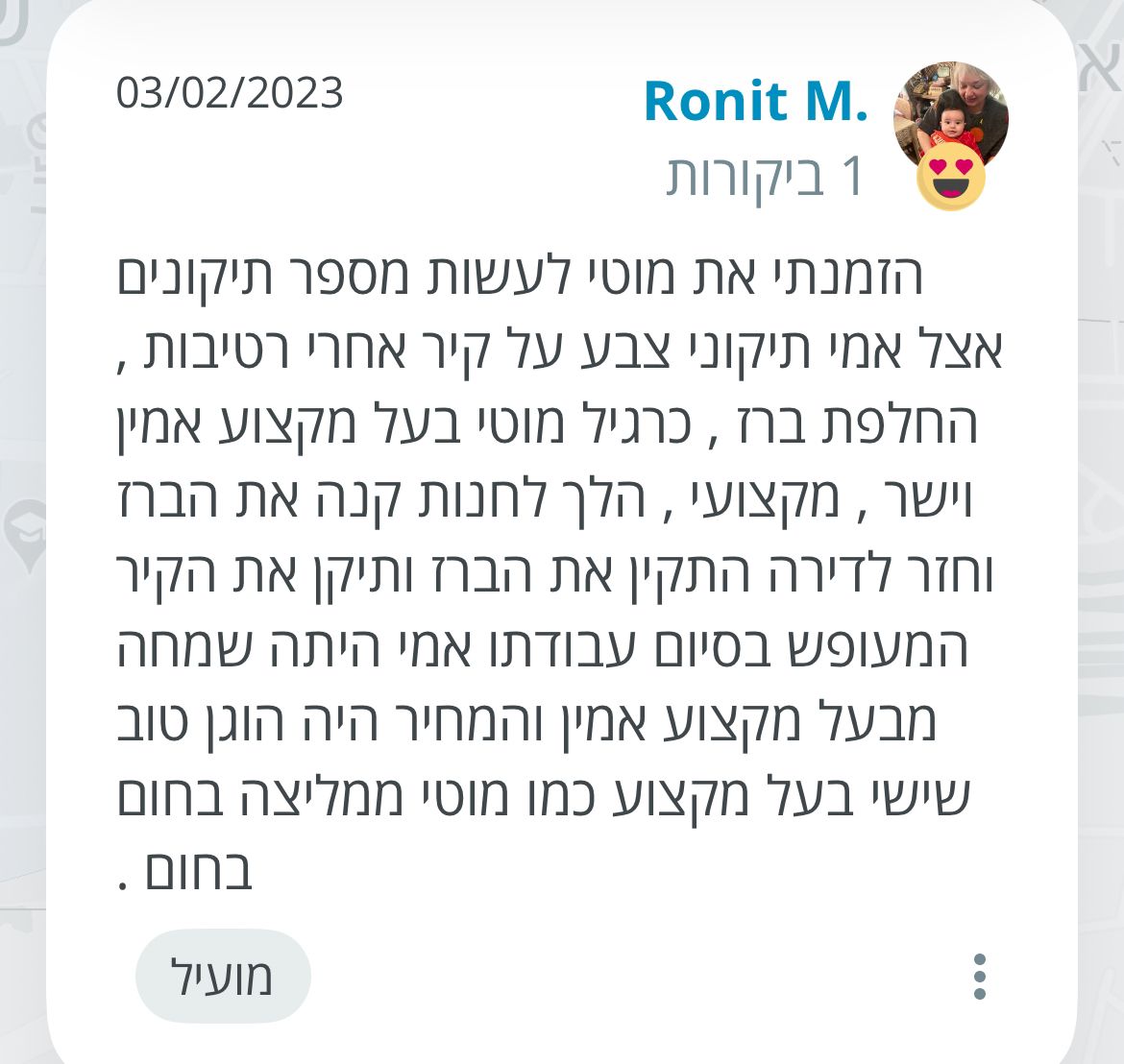Viewport: 1124px width, 1064px height.
Task: Mark Ronit M.'s review as helpful (מועיל)
Action: (223, 977)
